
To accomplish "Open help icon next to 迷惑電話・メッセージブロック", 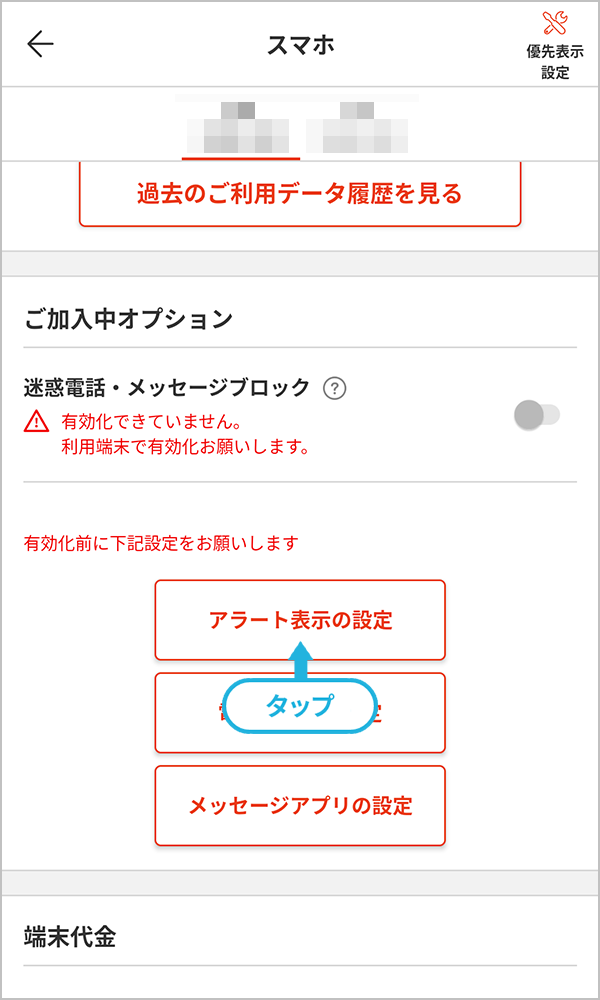I will (334, 388).
